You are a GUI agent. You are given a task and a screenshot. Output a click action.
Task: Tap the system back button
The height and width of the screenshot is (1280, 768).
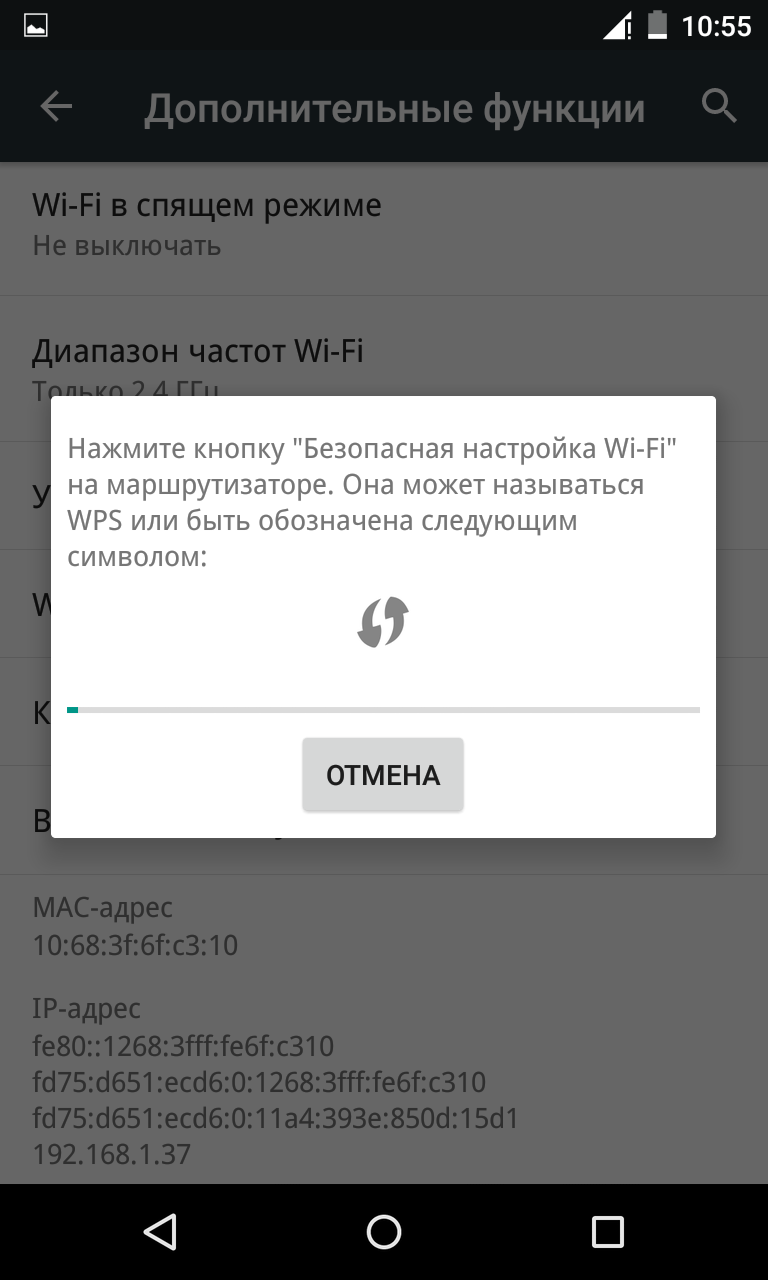pos(160,1232)
